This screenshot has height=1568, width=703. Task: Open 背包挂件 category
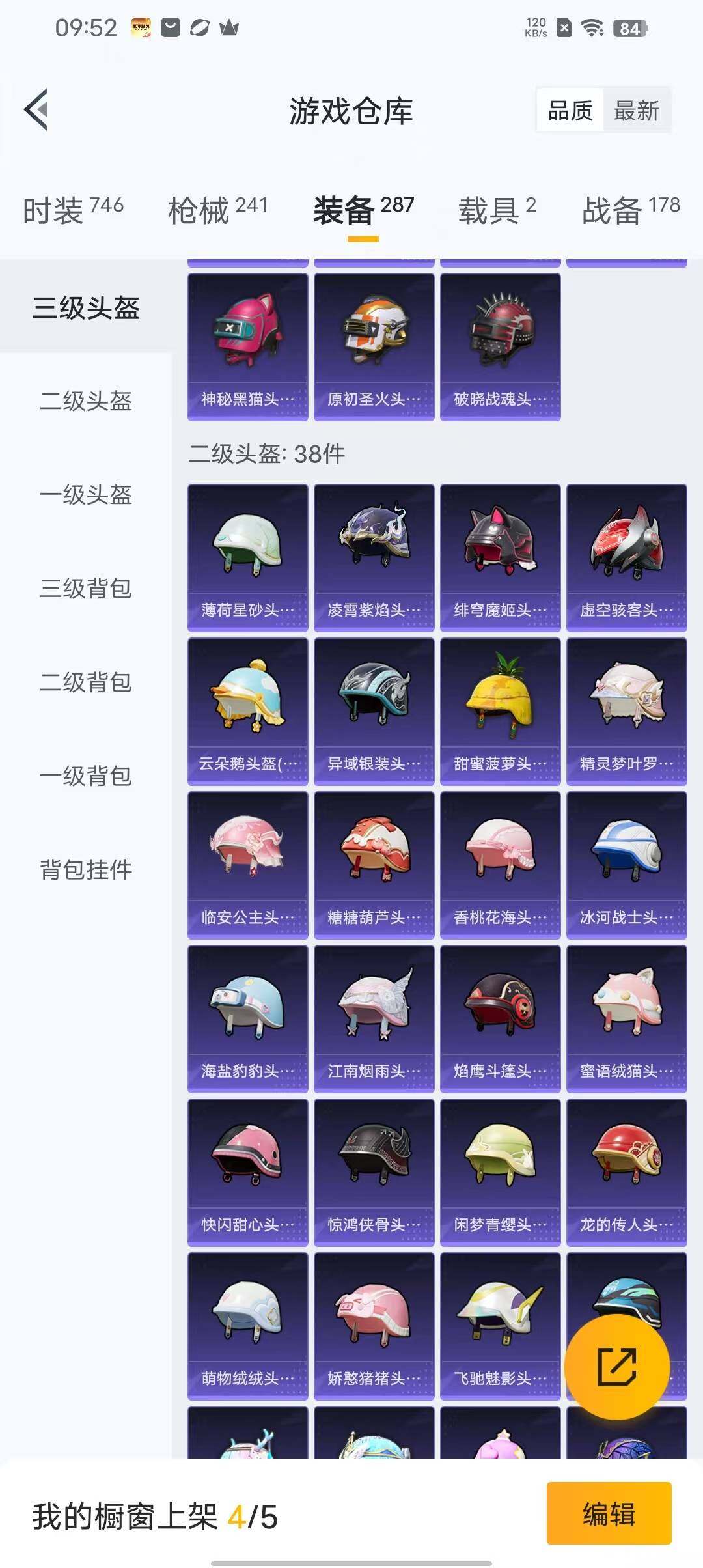coord(86,870)
